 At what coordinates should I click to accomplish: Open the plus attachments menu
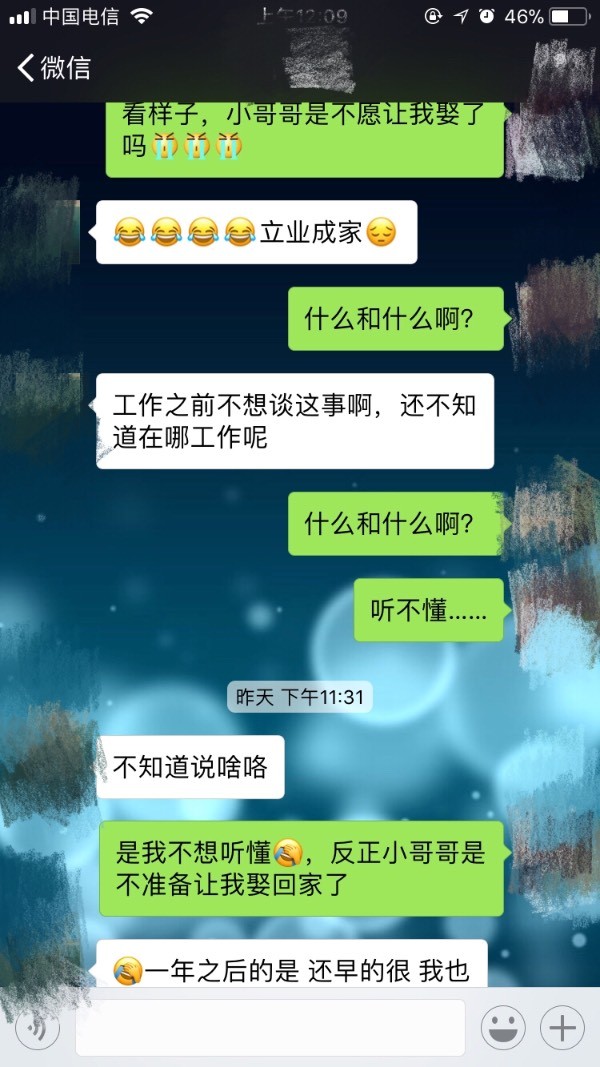coord(562,1027)
